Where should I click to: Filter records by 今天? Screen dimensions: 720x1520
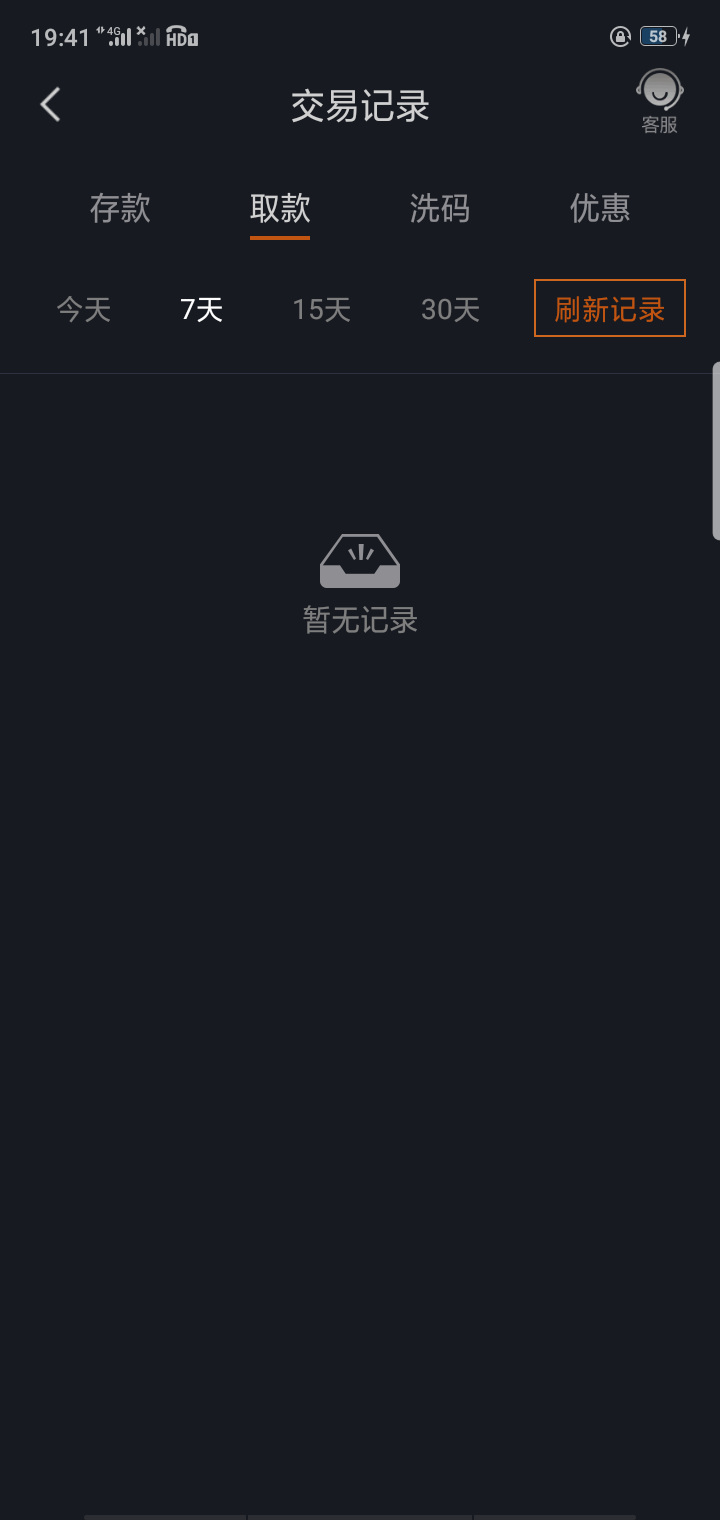pos(84,309)
